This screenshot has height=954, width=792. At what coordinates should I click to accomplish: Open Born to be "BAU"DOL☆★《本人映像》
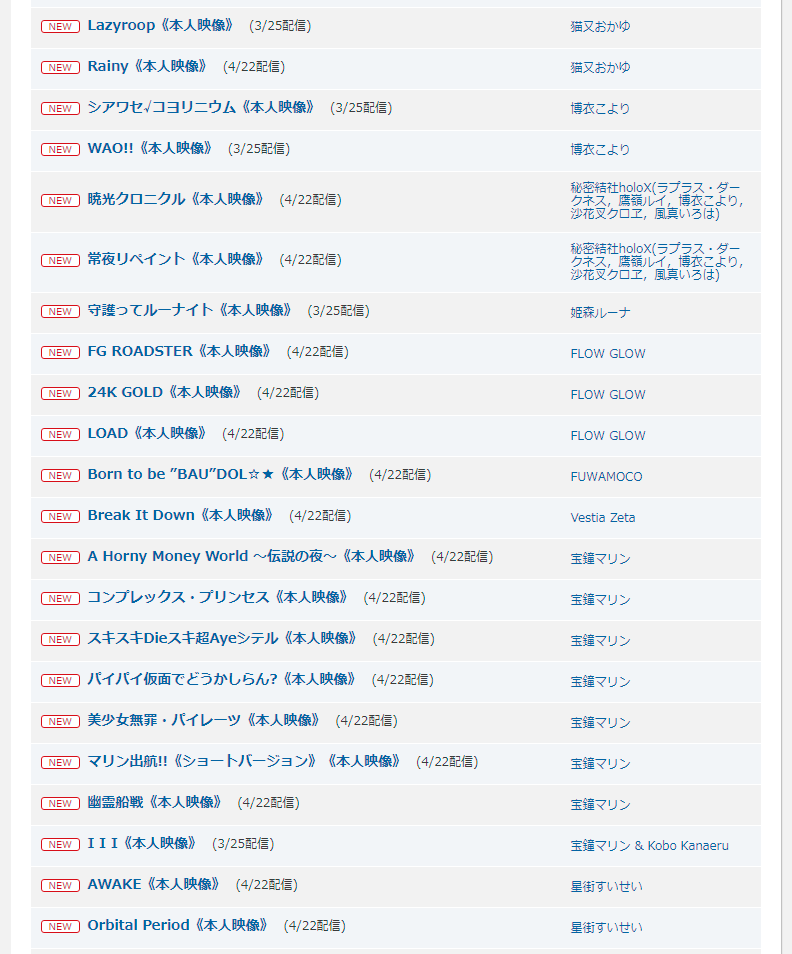coord(220,474)
